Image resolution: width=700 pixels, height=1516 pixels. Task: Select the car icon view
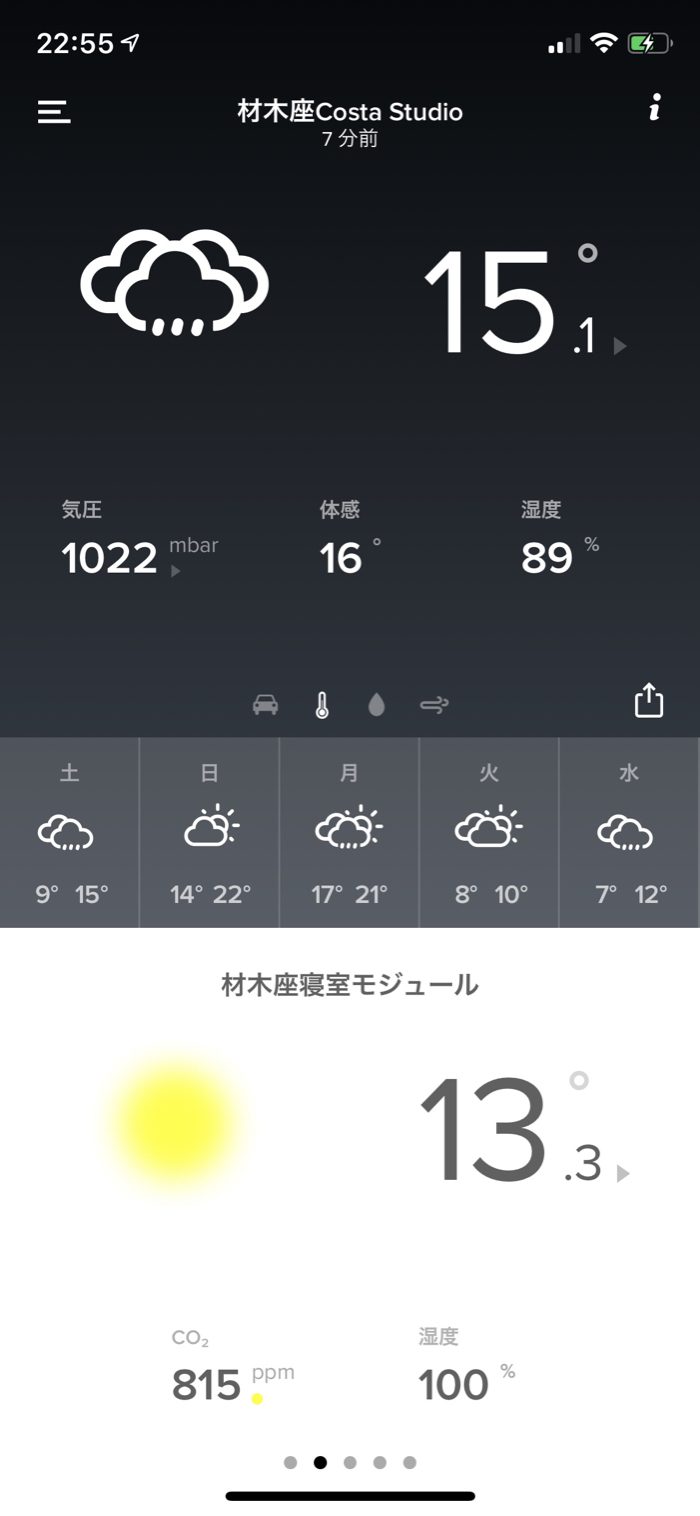tap(265, 705)
